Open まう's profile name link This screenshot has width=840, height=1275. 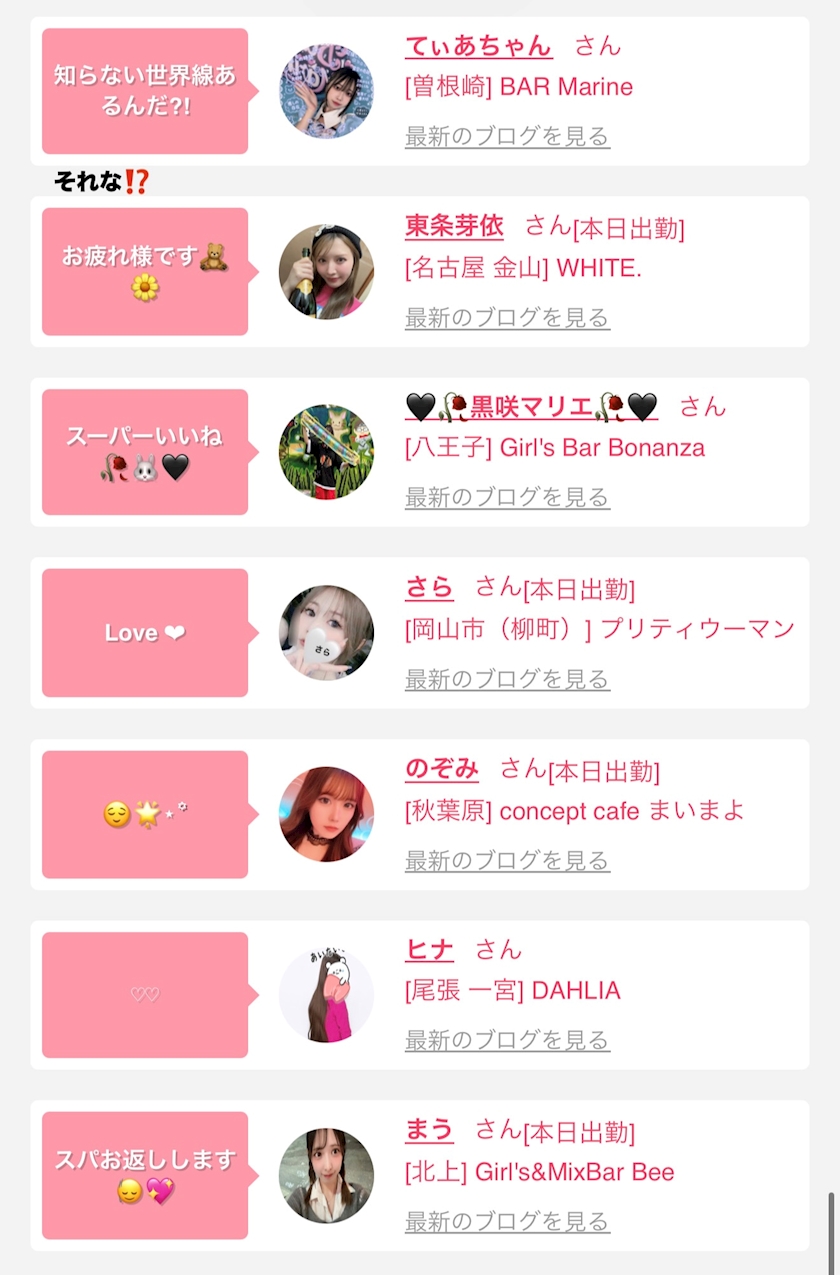pos(429,1131)
